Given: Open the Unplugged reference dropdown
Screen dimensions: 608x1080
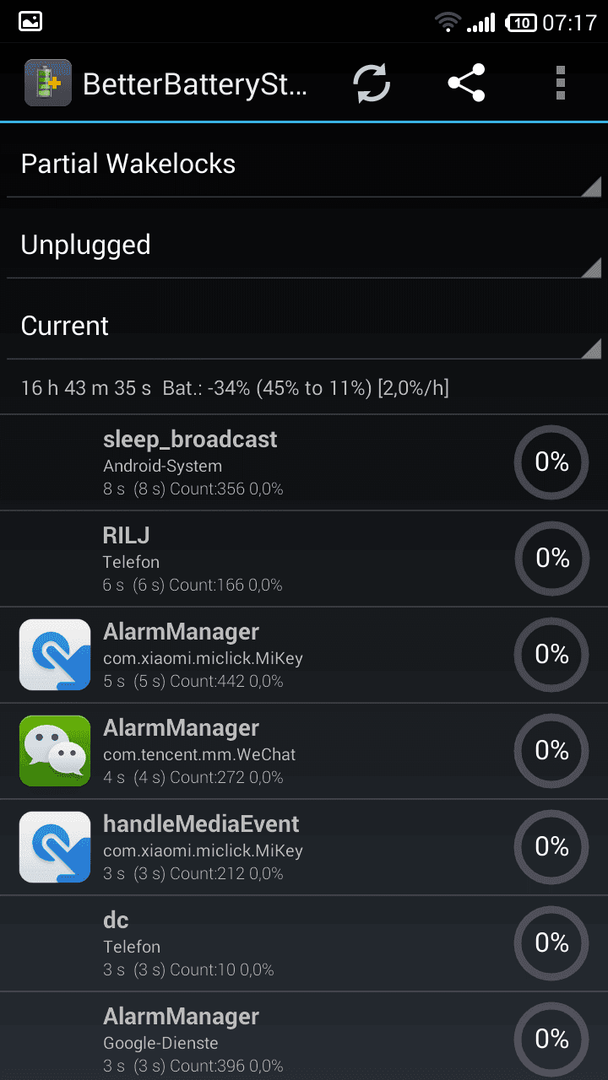Looking at the screenshot, I should coord(304,245).
